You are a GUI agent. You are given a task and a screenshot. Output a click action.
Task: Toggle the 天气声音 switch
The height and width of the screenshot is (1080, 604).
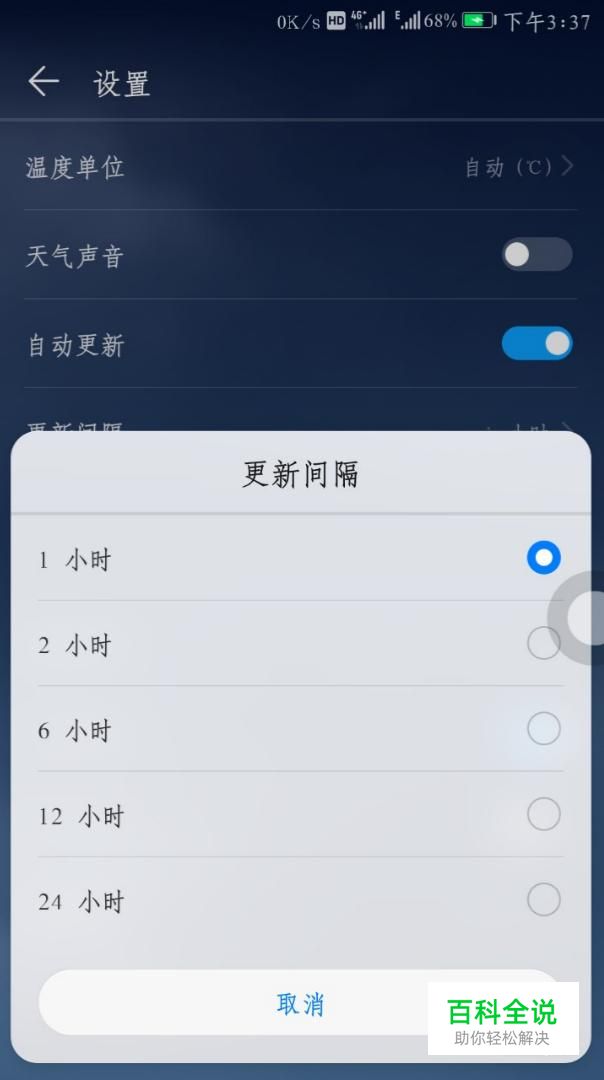[x=537, y=255]
